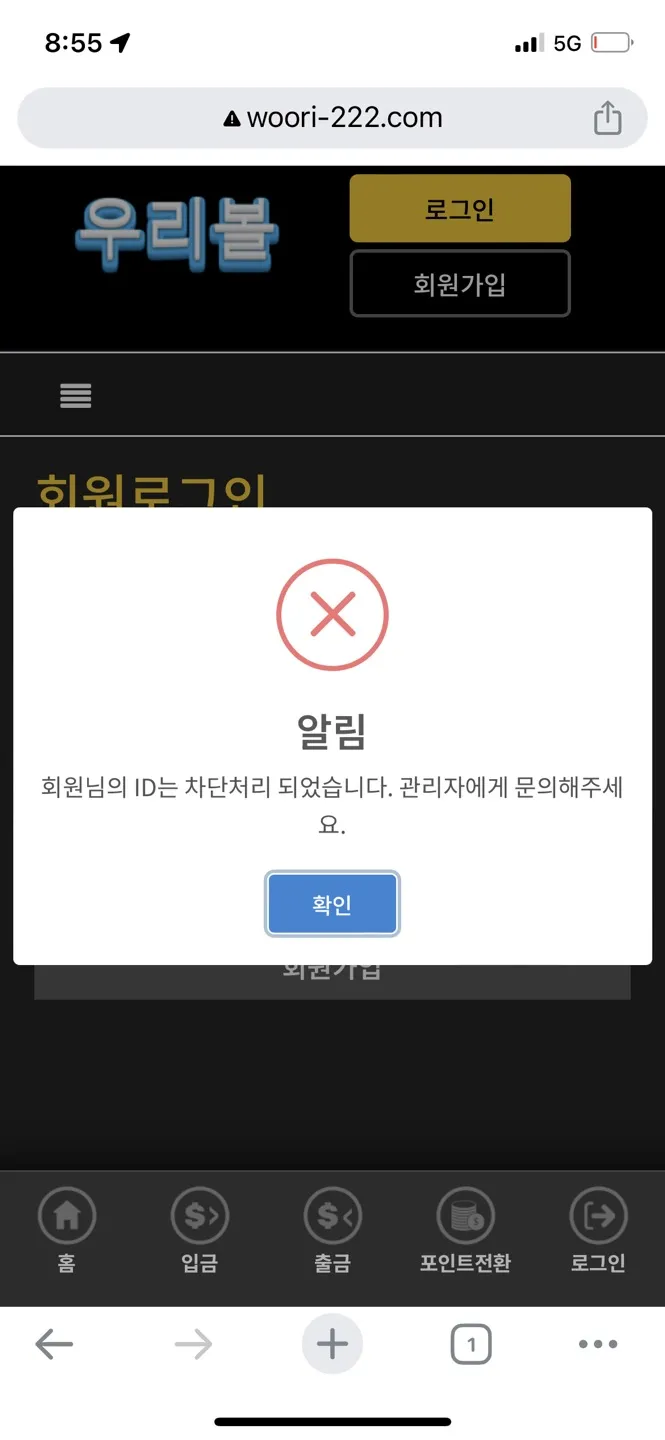Share this page from the address bar
This screenshot has height=1440, width=665.
click(x=607, y=118)
